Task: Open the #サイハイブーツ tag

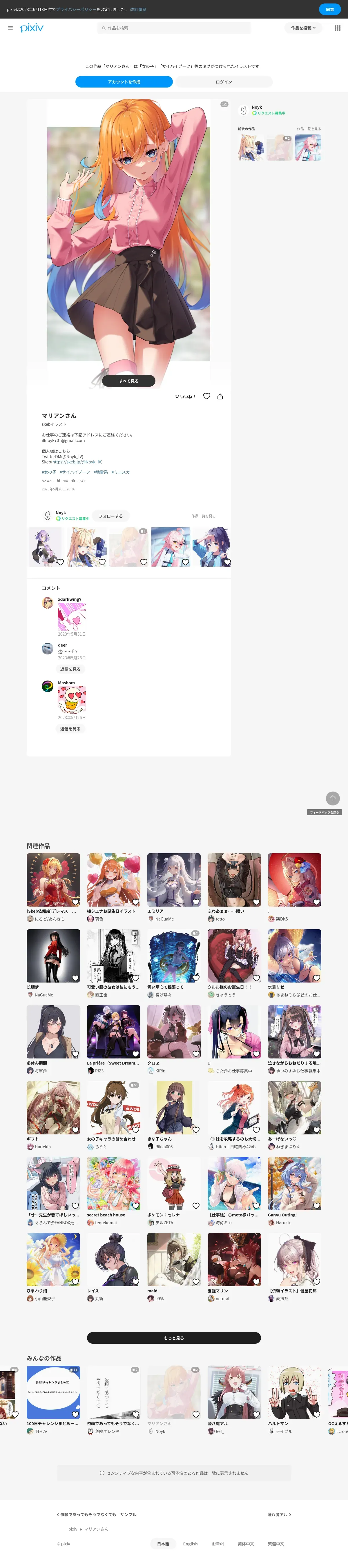Action: (x=74, y=472)
